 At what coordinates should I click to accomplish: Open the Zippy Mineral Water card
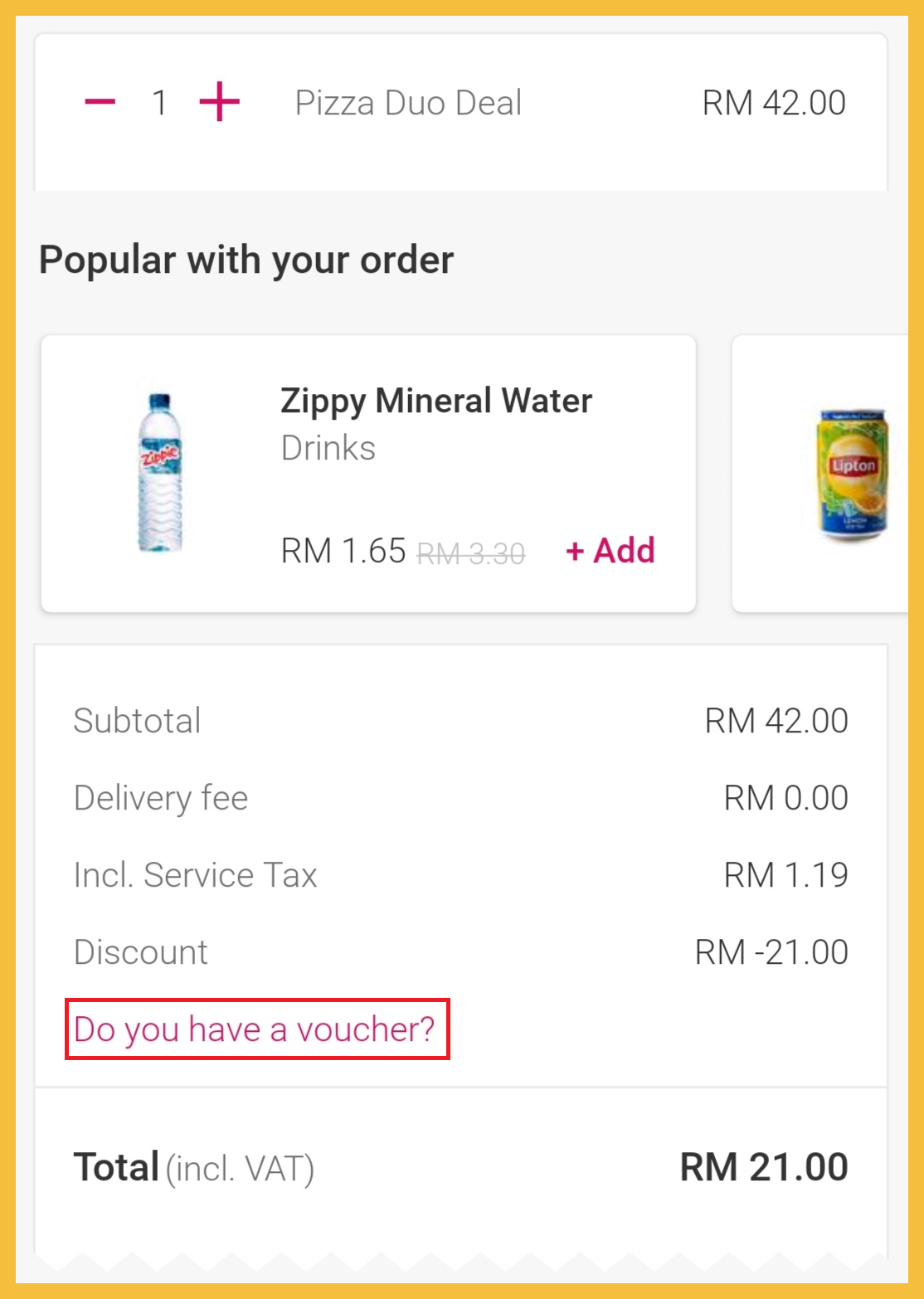(x=367, y=448)
